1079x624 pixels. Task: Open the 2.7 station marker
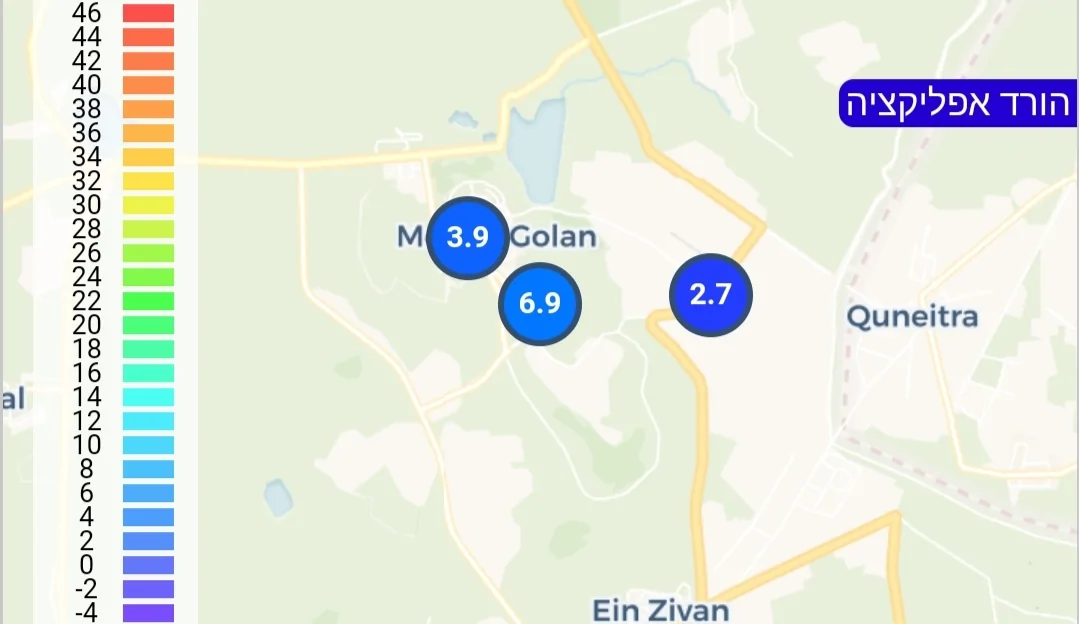[x=711, y=295]
